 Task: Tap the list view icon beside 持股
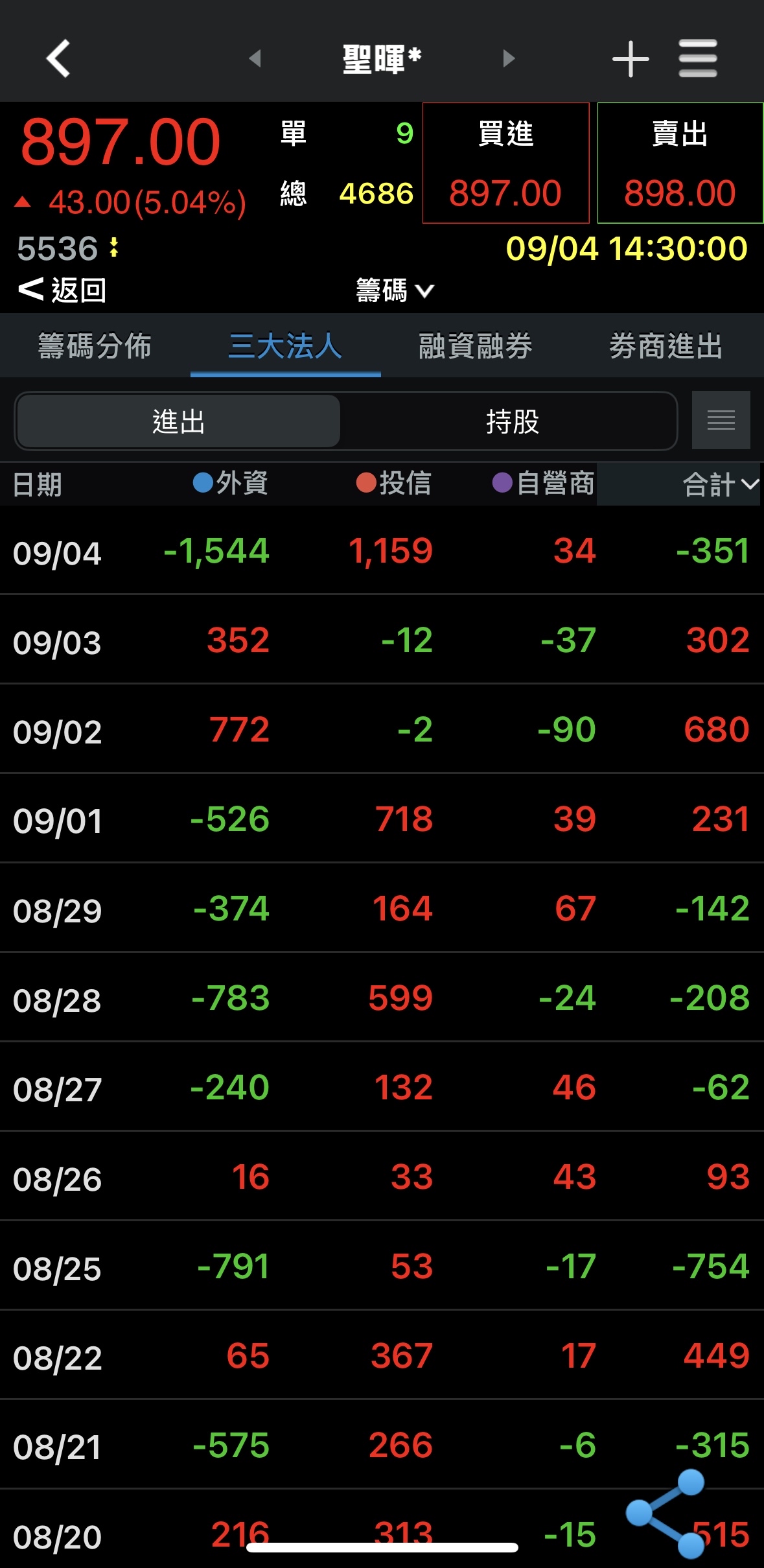pyautogui.click(x=721, y=420)
